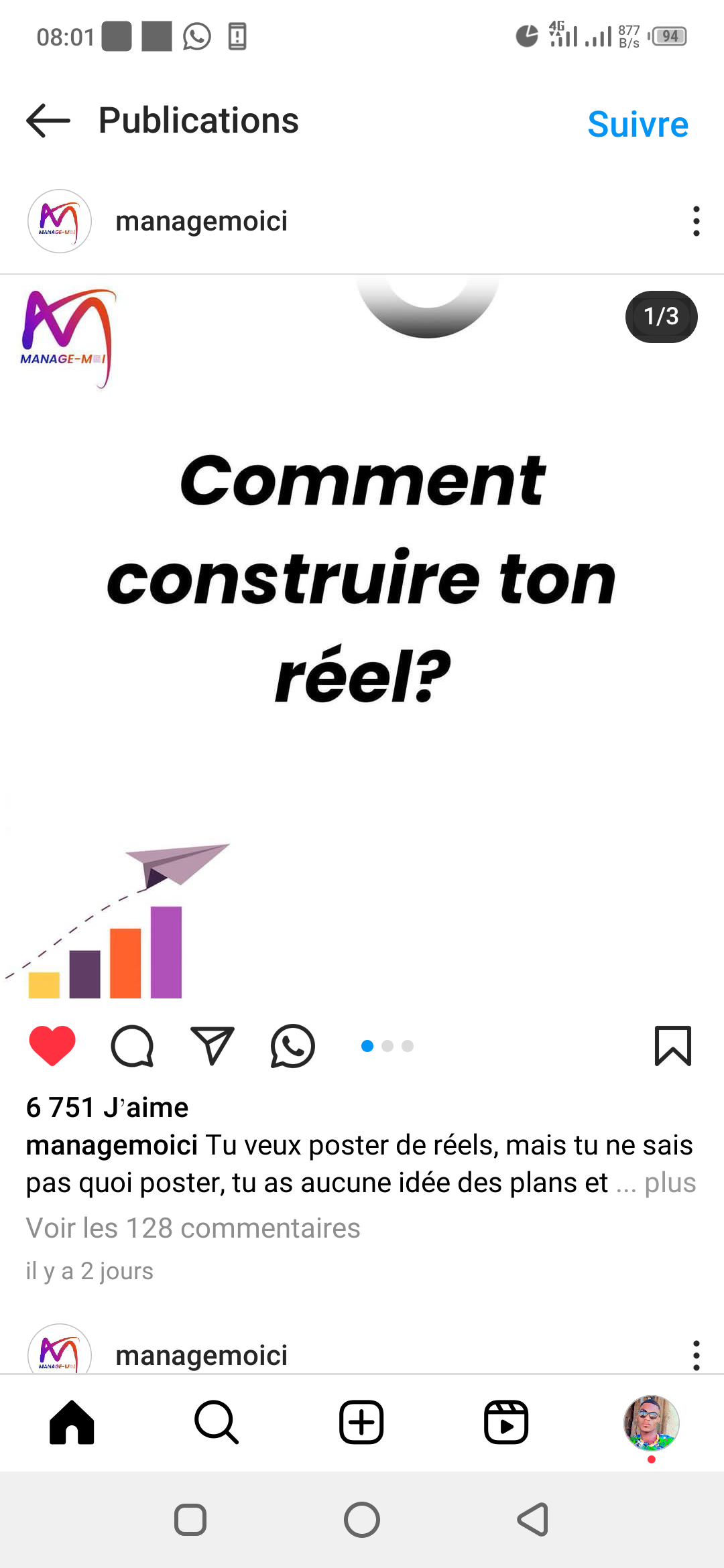View all 128 comments

pyautogui.click(x=193, y=1228)
